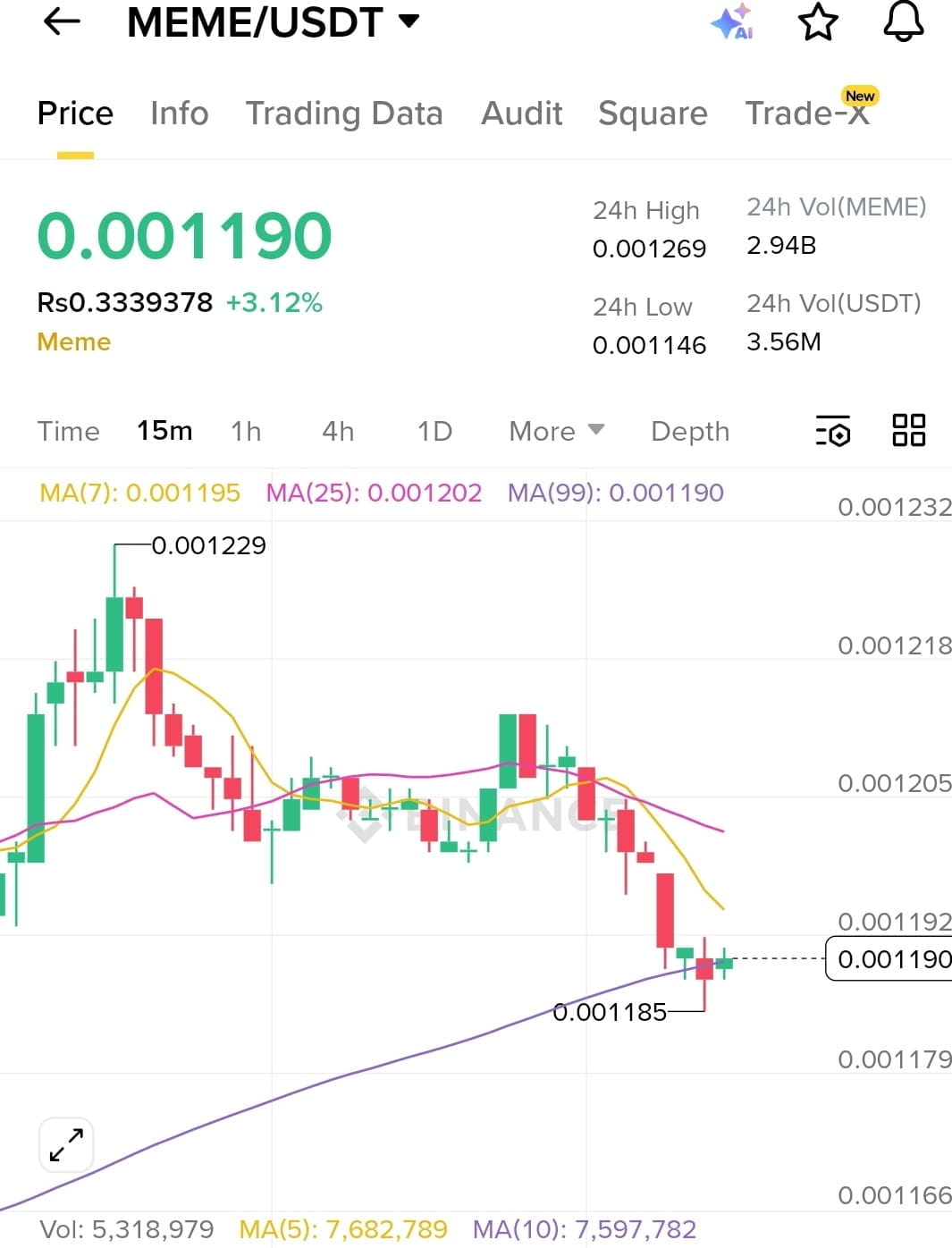
Task: Expand the More intervals dropdown
Action: click(x=556, y=431)
